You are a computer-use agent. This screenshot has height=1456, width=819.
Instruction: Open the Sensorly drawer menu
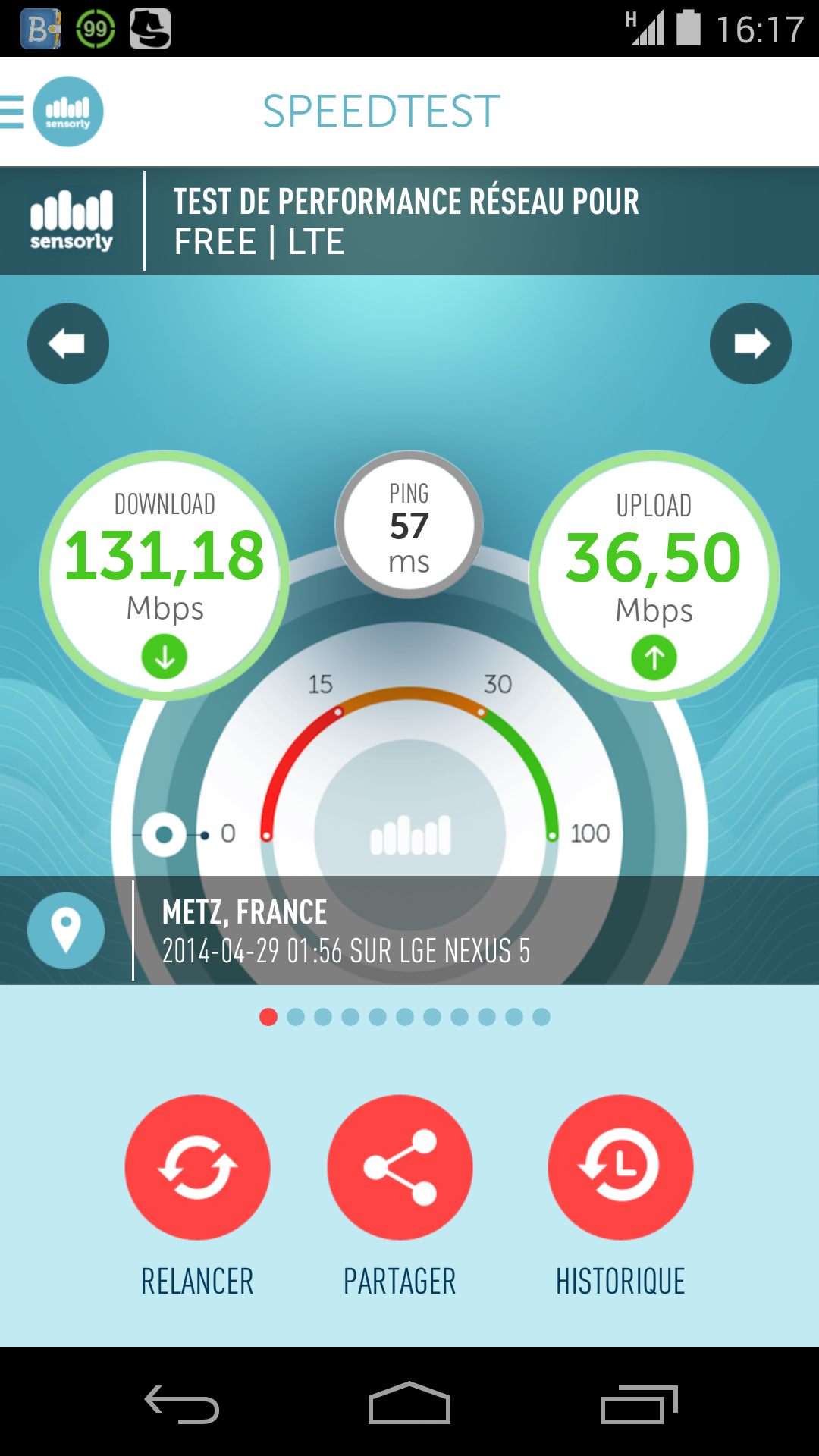(52, 111)
